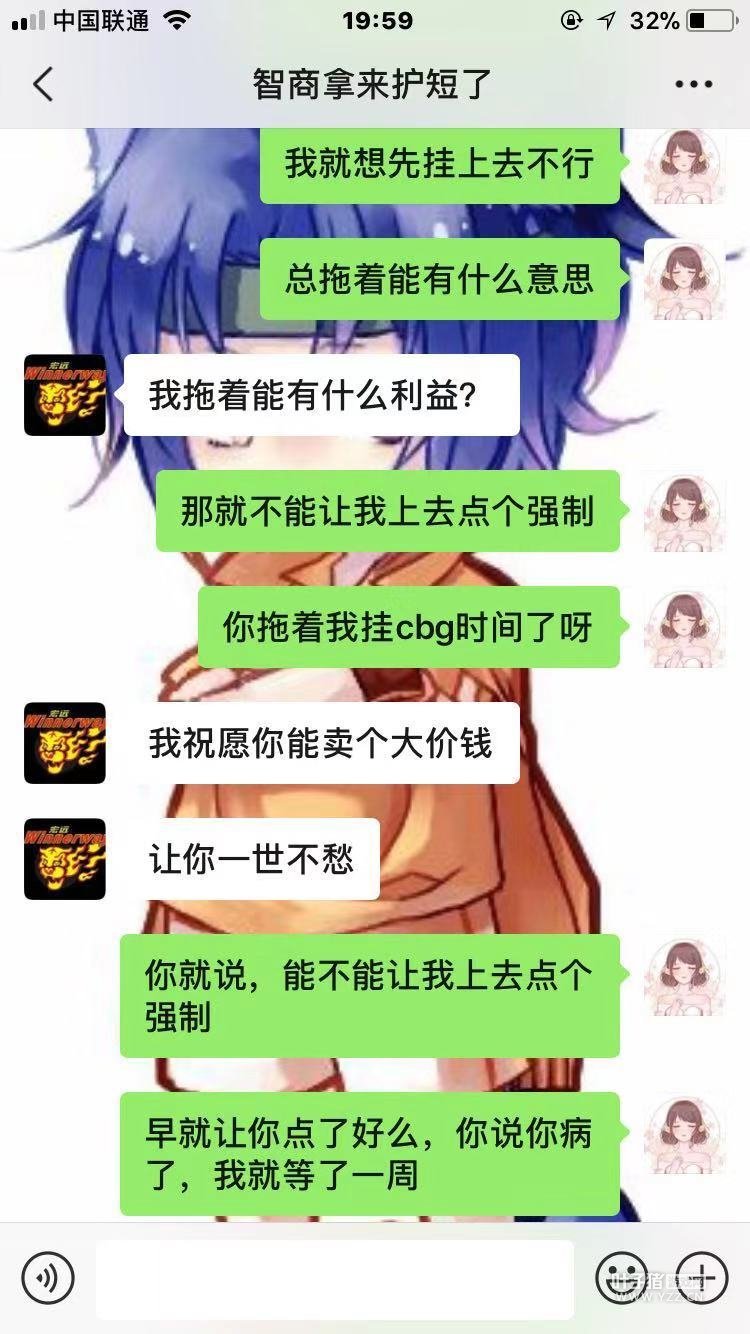Open the emoji sticker panel

click(621, 1278)
